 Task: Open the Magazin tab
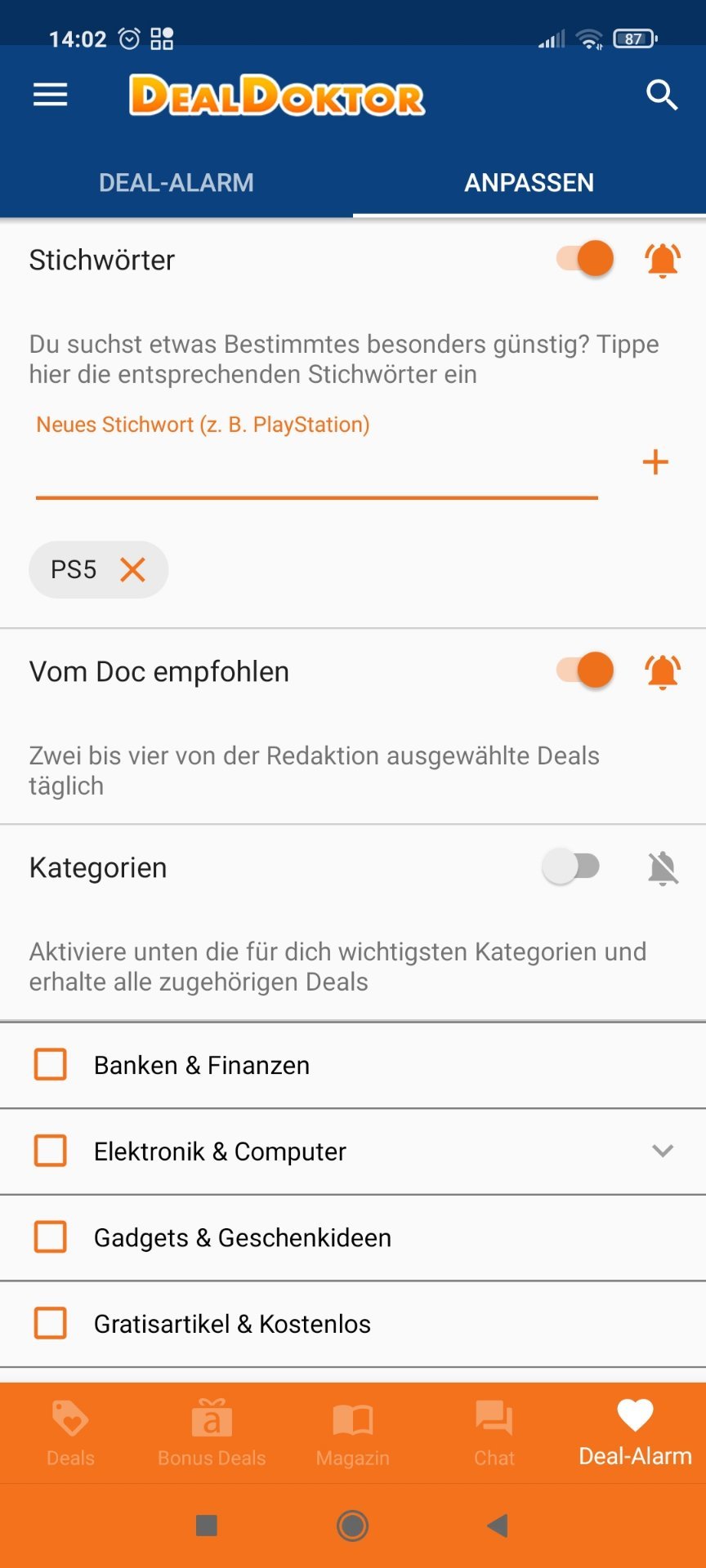pos(353,1433)
